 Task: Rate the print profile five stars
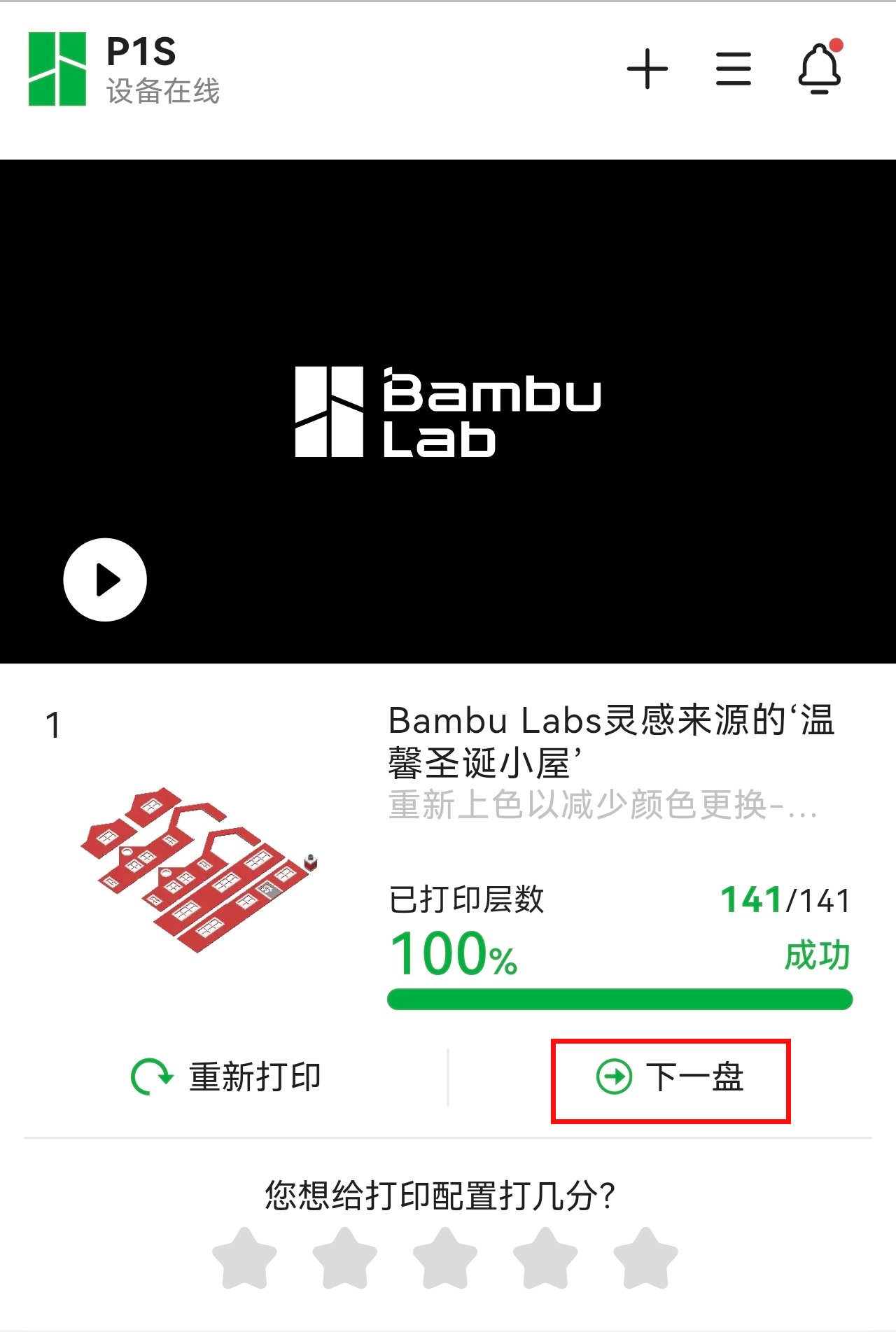(x=645, y=1258)
